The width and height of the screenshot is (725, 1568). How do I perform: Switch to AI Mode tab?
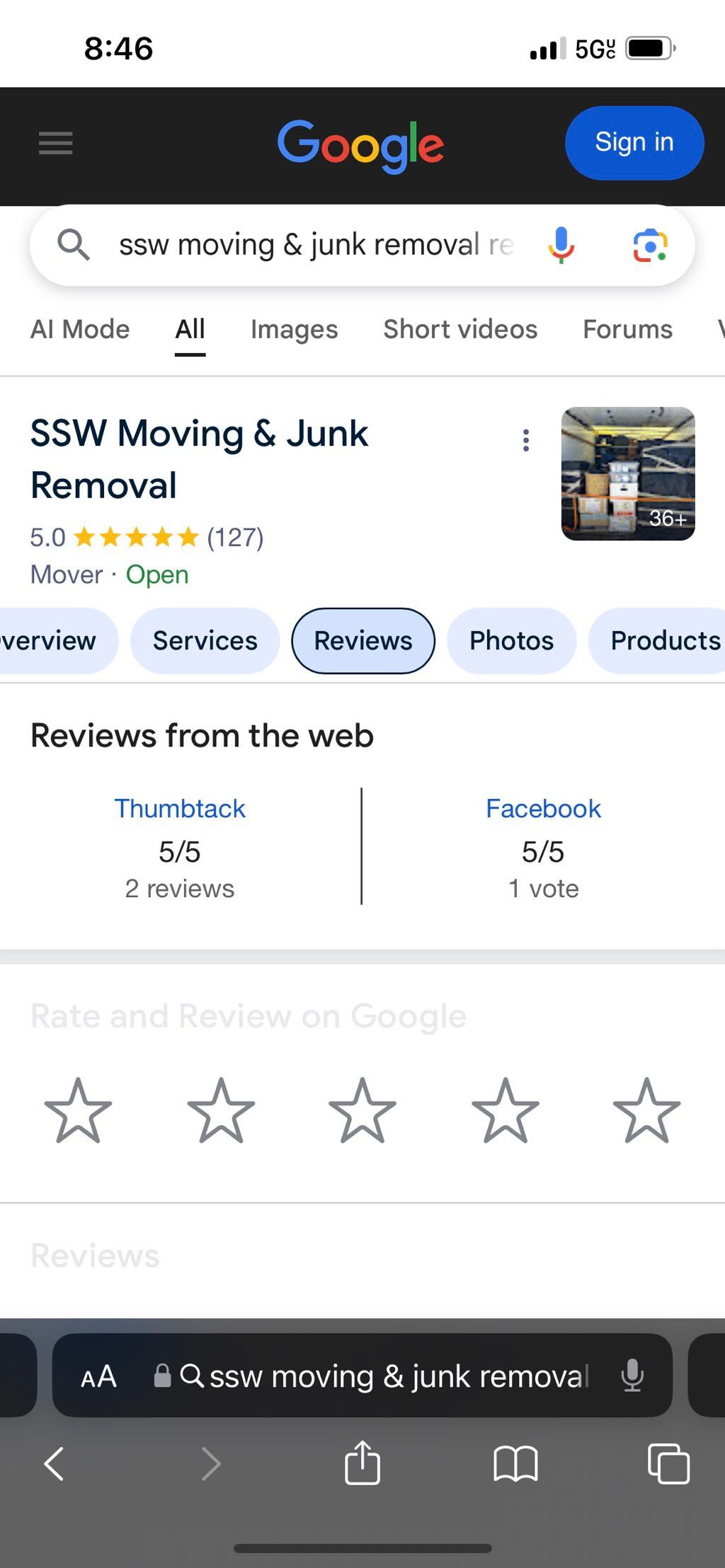(x=80, y=330)
